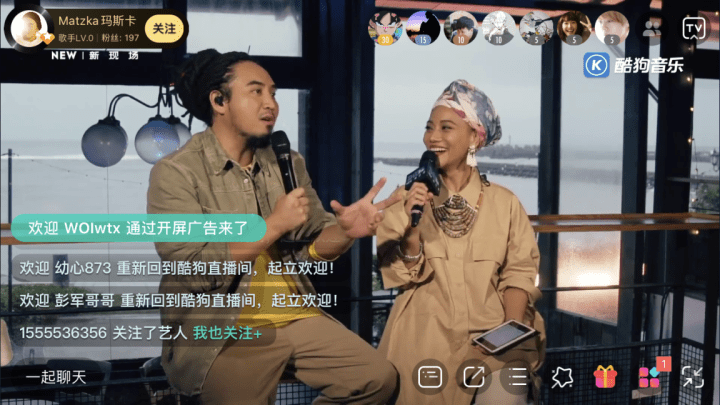The height and width of the screenshot is (405, 720).
Task: Open the gift box panel
Action: point(605,377)
